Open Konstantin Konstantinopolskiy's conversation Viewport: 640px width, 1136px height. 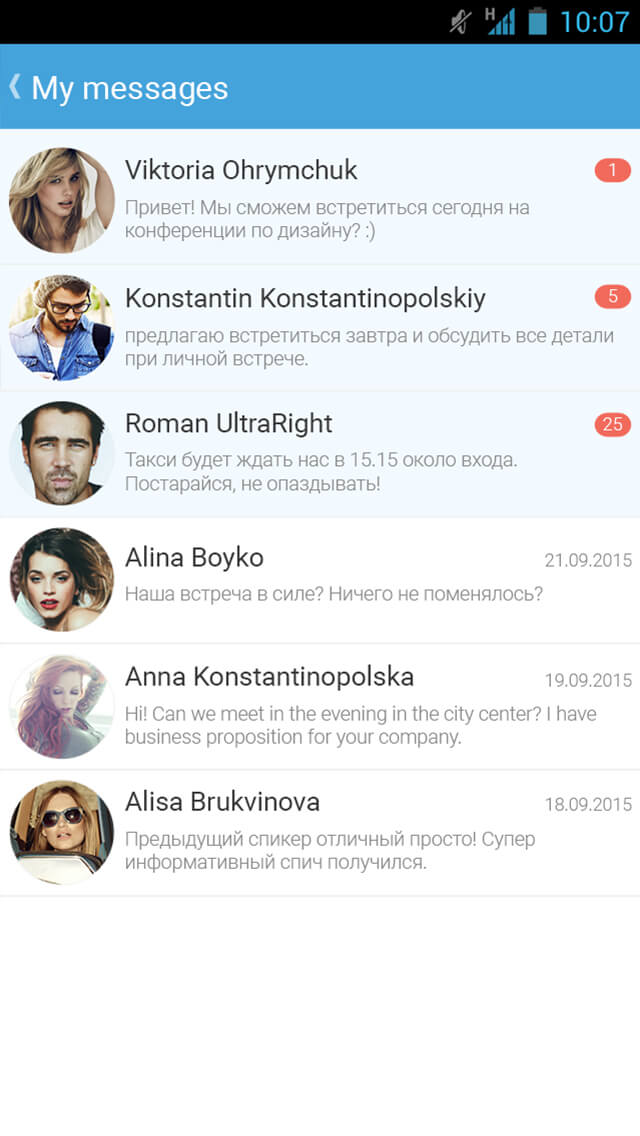(320, 328)
